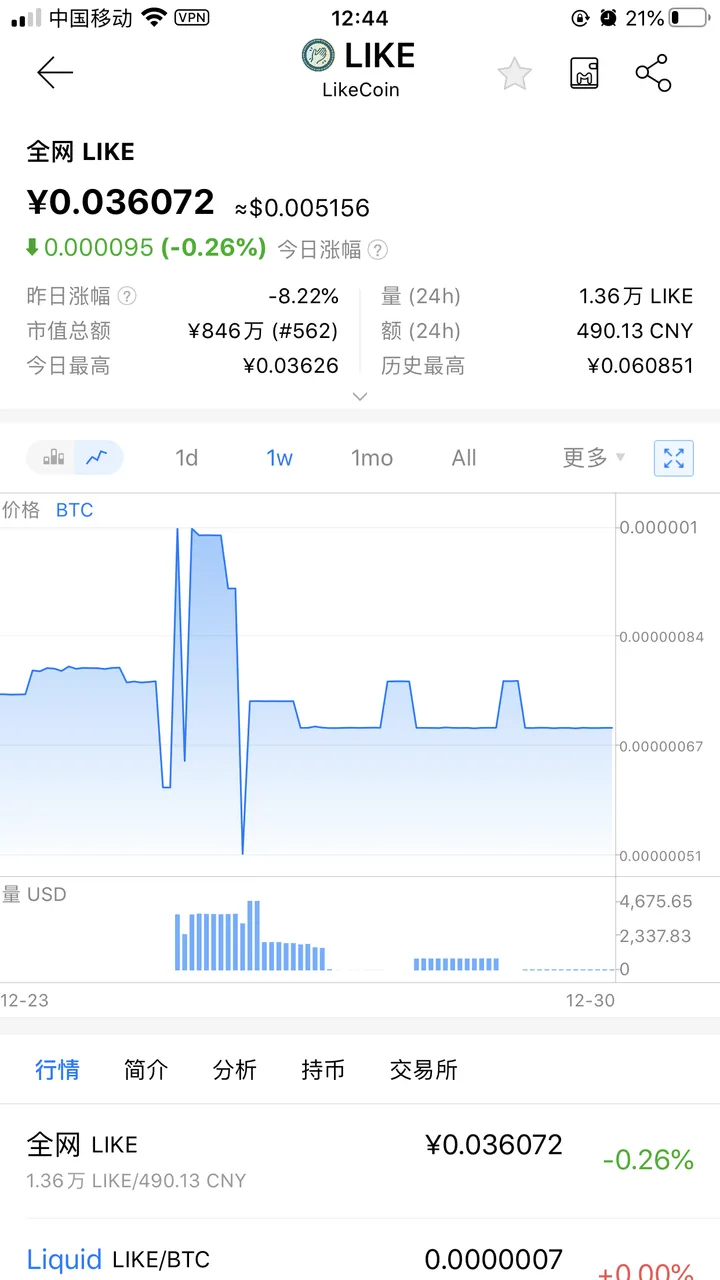Image resolution: width=720 pixels, height=1280 pixels.
Task: Add LIKE to favorites with the star
Action: [514, 73]
